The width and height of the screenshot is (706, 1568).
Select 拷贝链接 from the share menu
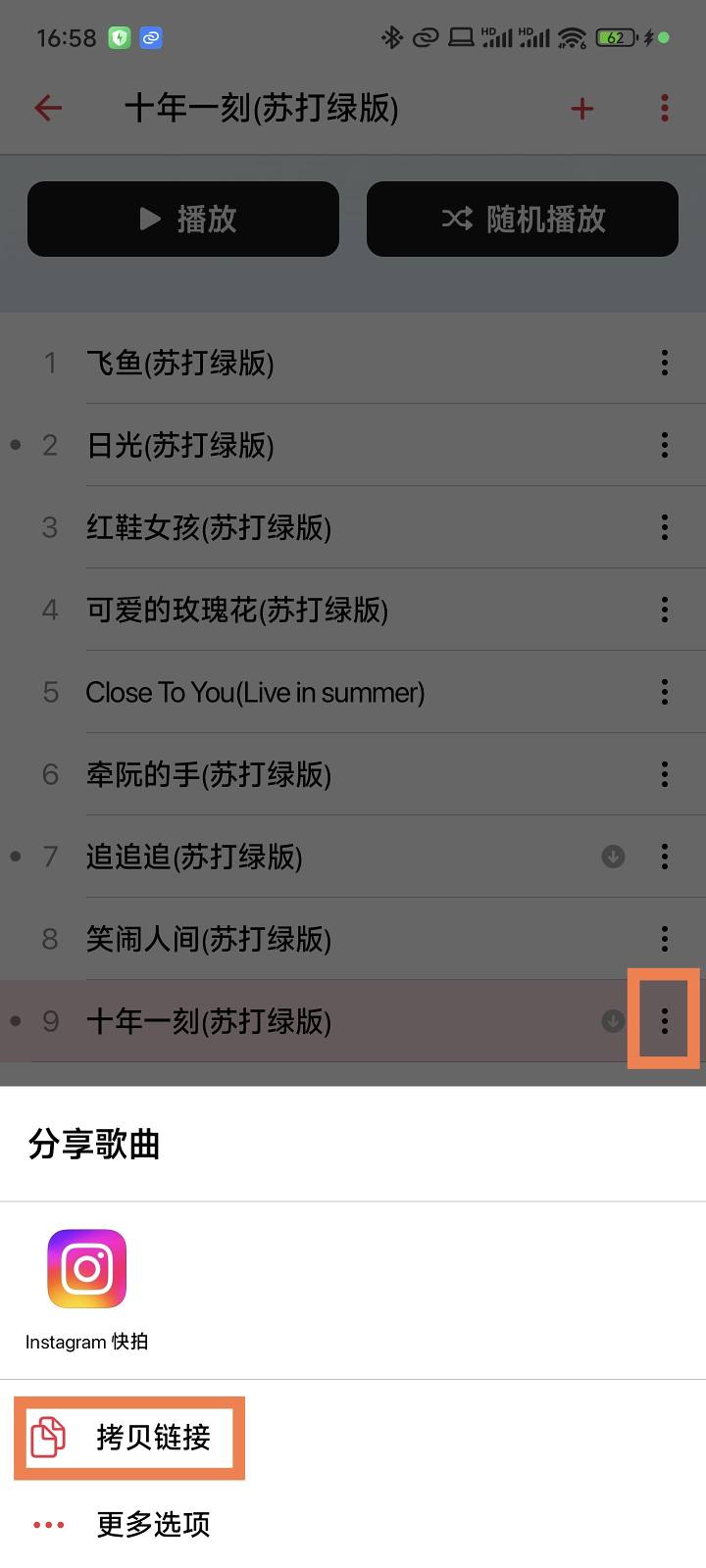[x=157, y=1437]
